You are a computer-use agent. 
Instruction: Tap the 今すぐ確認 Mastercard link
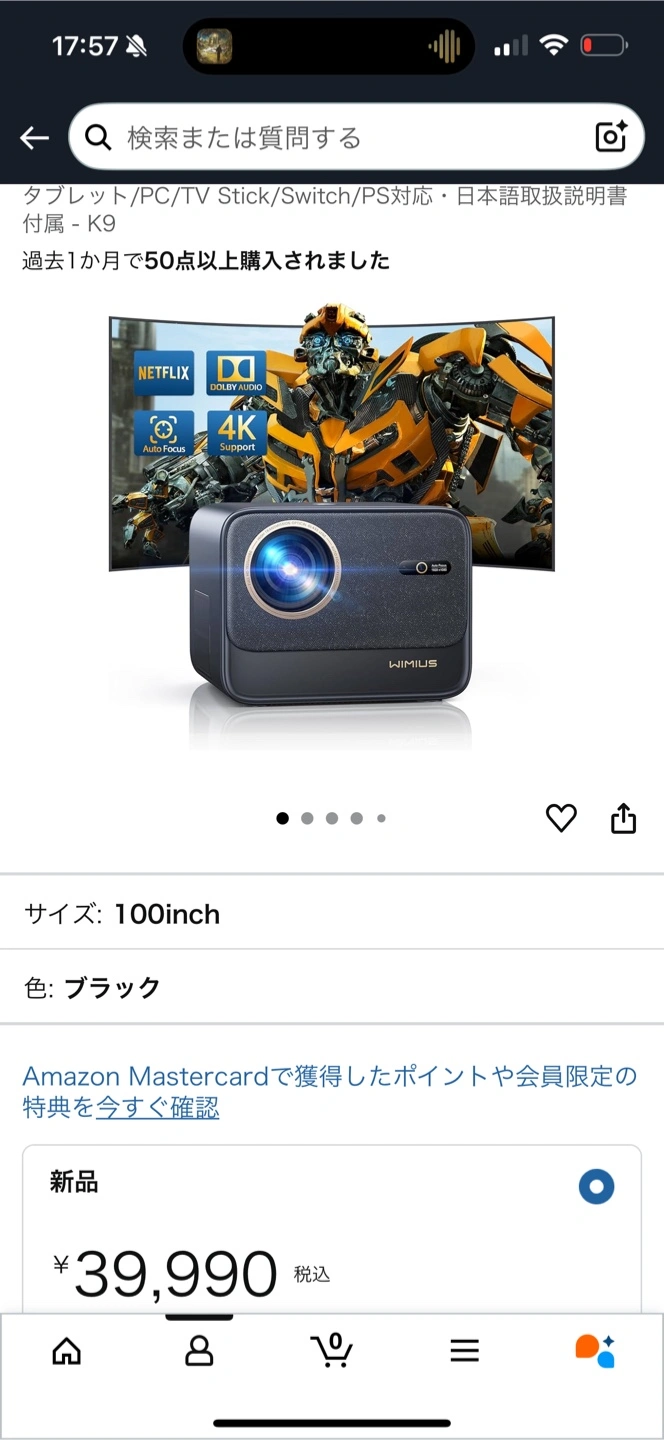tap(157, 1108)
